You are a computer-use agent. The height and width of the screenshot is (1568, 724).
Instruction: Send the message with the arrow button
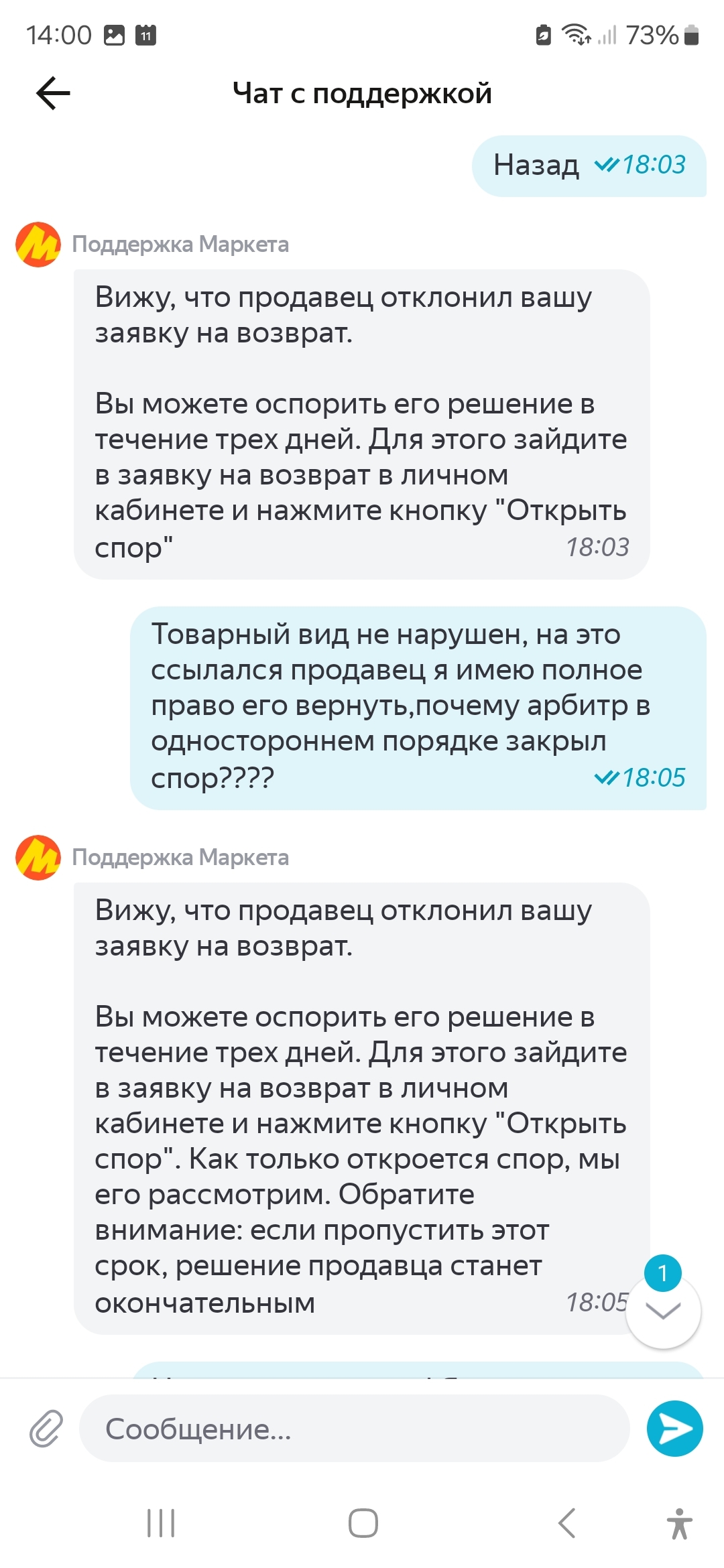pos(674,1429)
